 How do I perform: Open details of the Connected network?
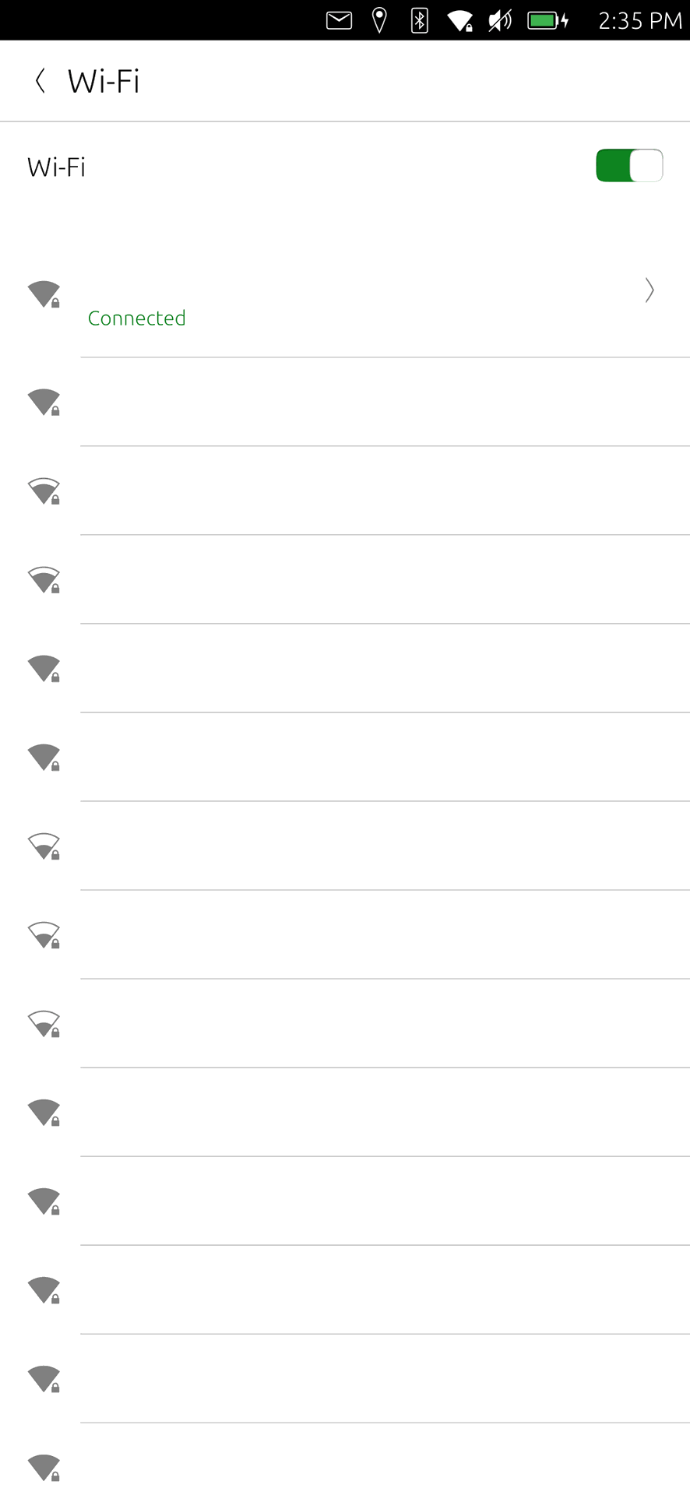[x=649, y=291]
